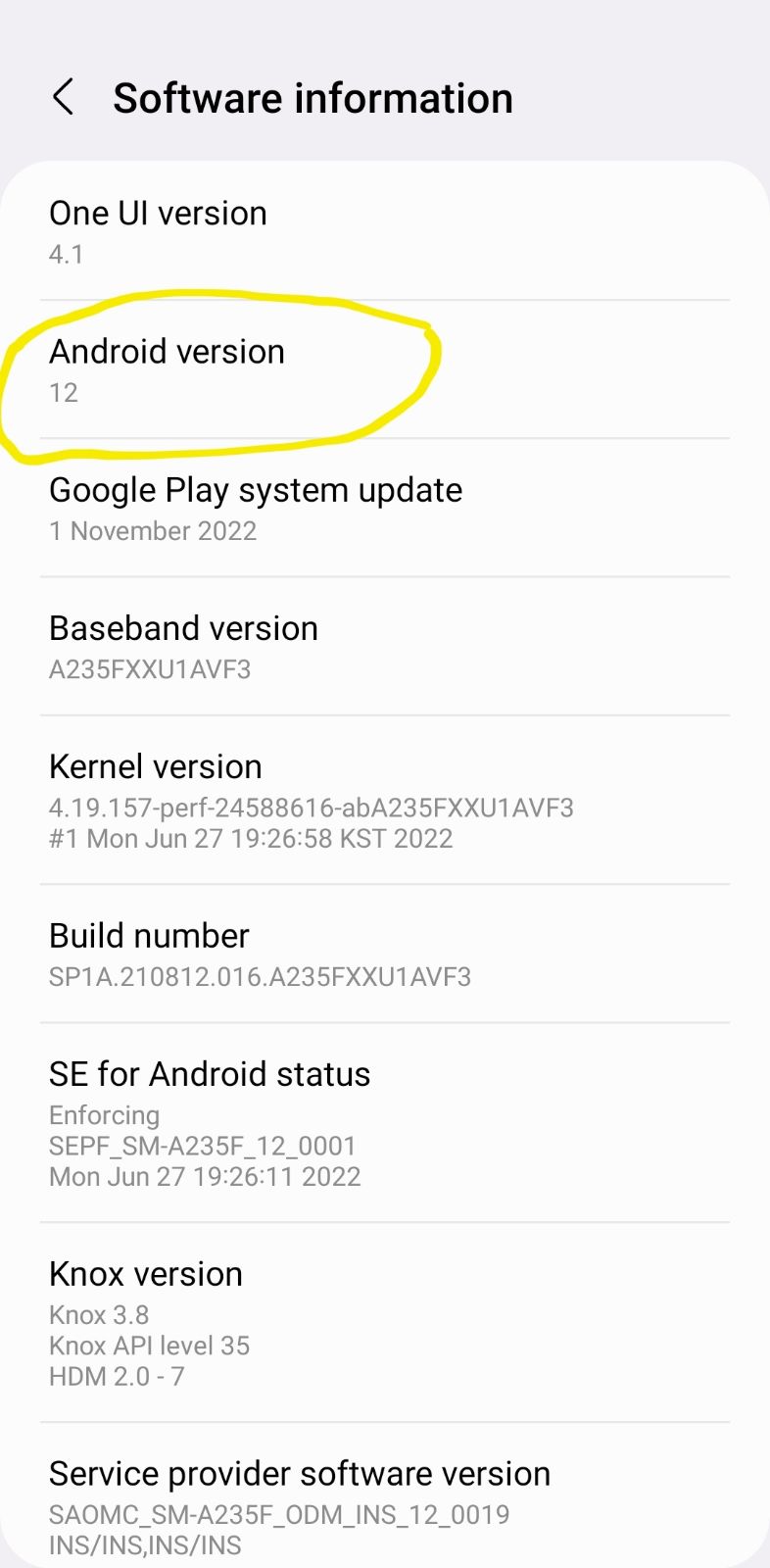
Task: Tap the Build number row
Action: click(385, 955)
